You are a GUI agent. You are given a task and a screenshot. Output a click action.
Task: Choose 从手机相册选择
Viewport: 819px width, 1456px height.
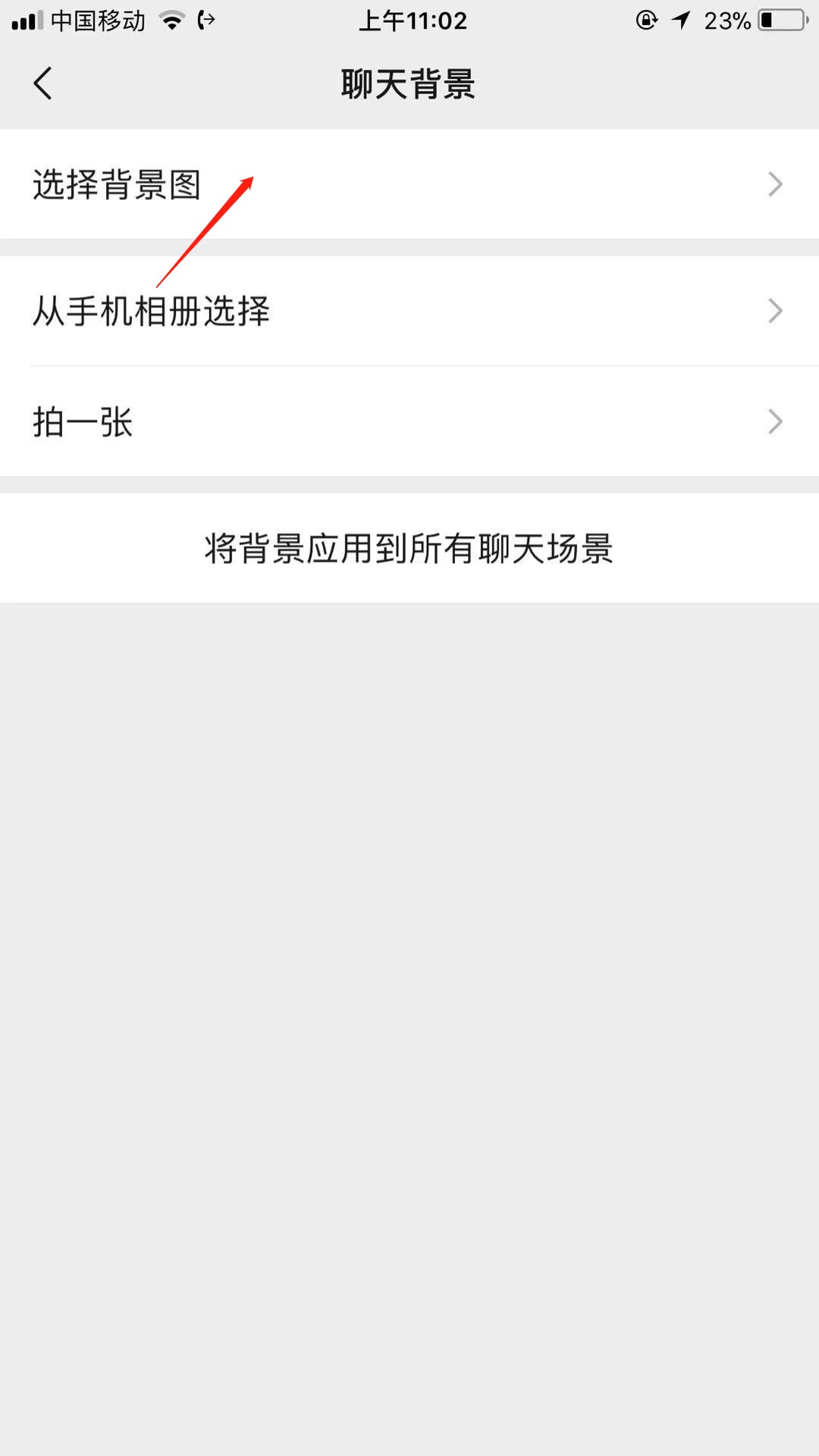409,311
